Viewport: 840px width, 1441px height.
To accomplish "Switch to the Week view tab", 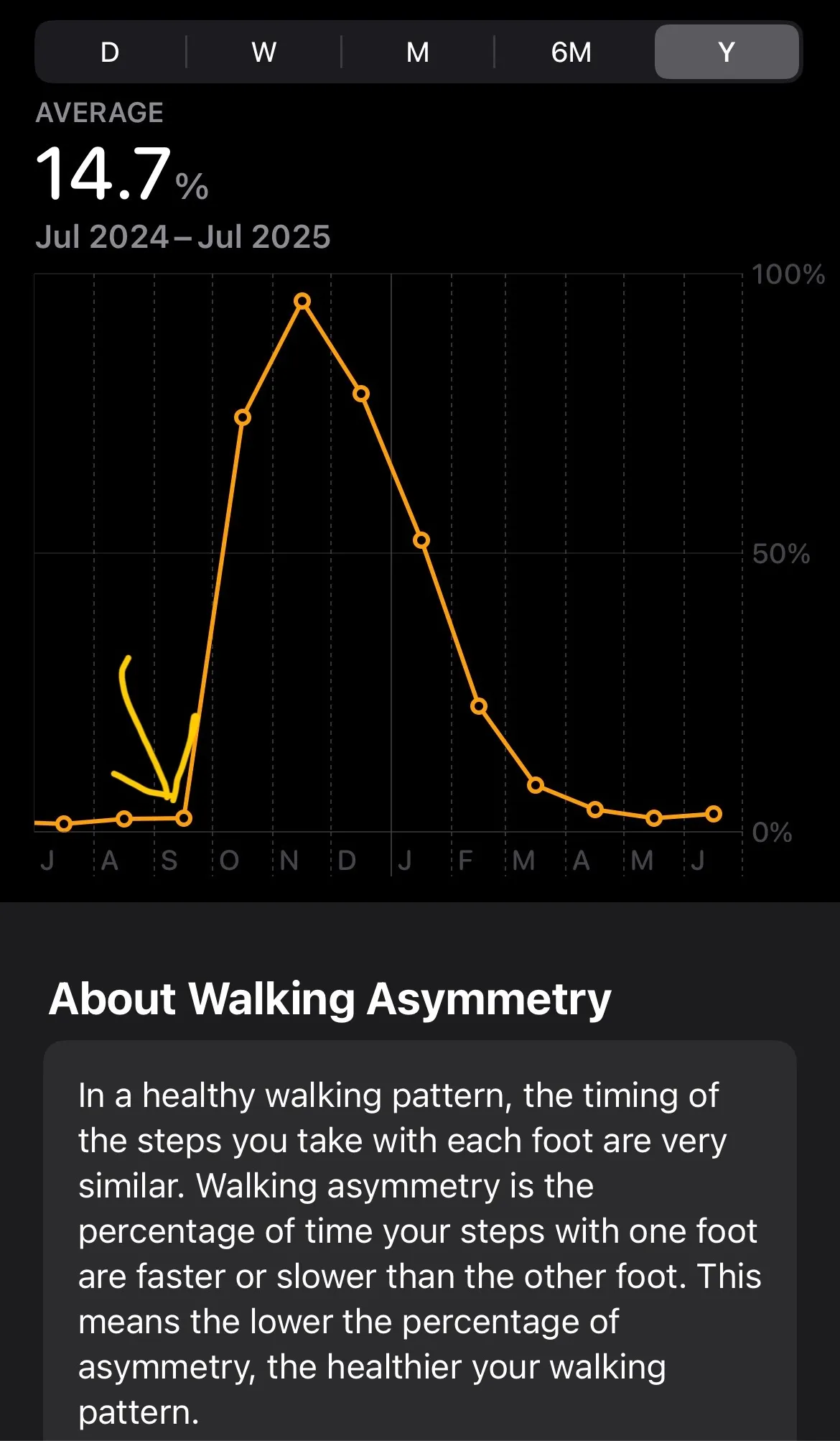I will point(263,51).
